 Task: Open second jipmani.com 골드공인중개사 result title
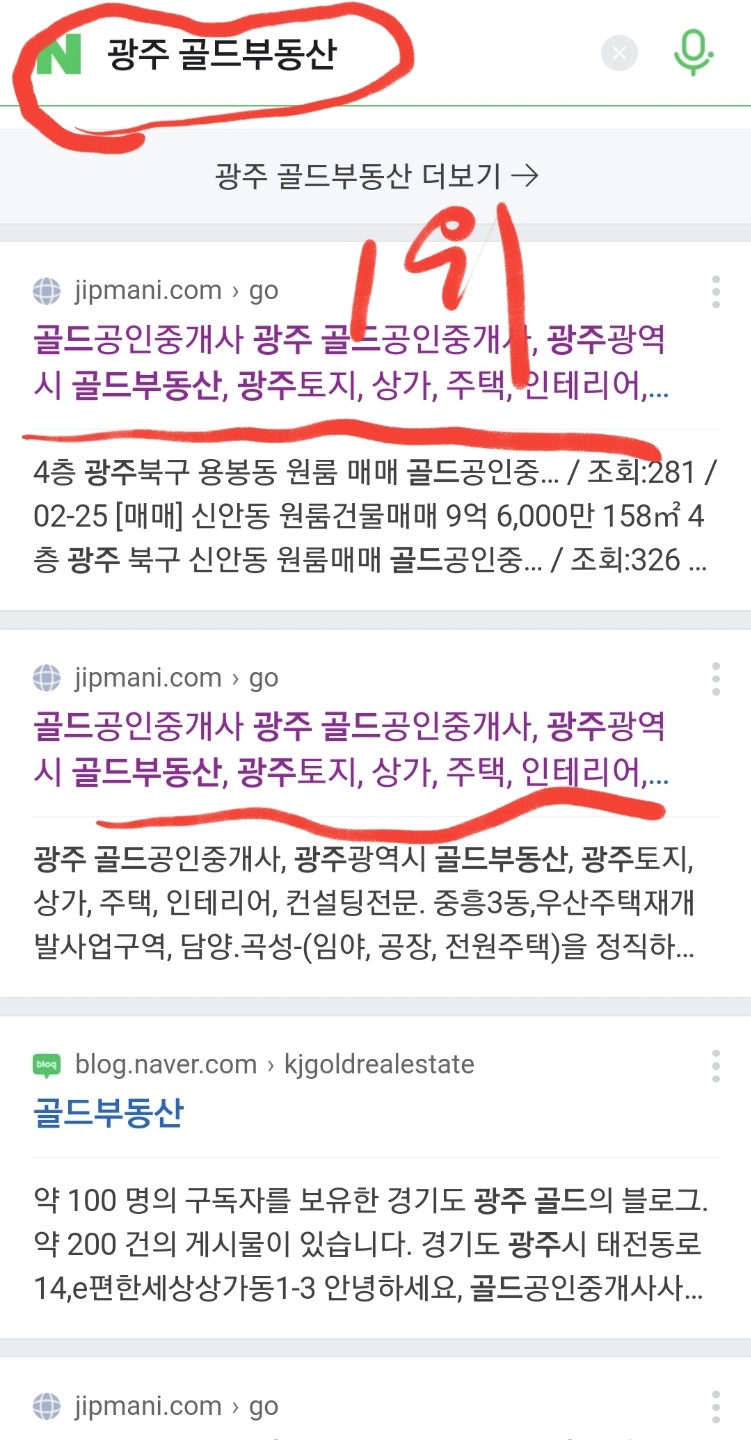pyautogui.click(x=350, y=747)
